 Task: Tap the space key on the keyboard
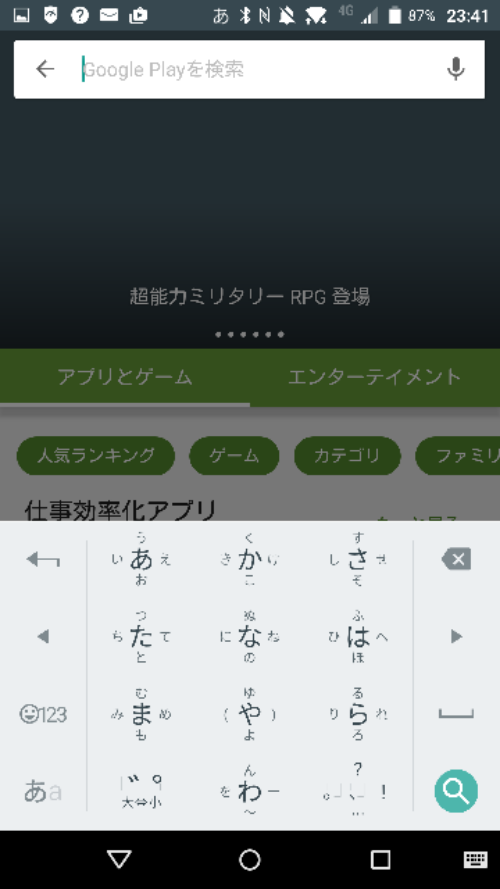(456, 714)
